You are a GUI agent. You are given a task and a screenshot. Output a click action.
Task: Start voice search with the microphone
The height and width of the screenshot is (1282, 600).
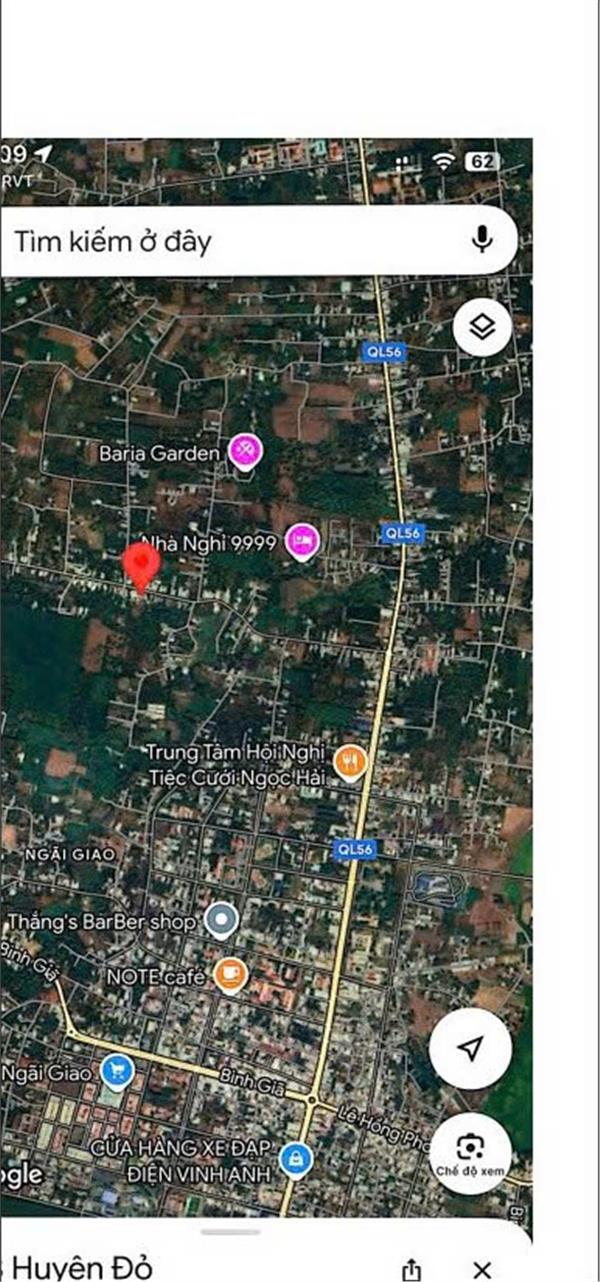tap(483, 240)
